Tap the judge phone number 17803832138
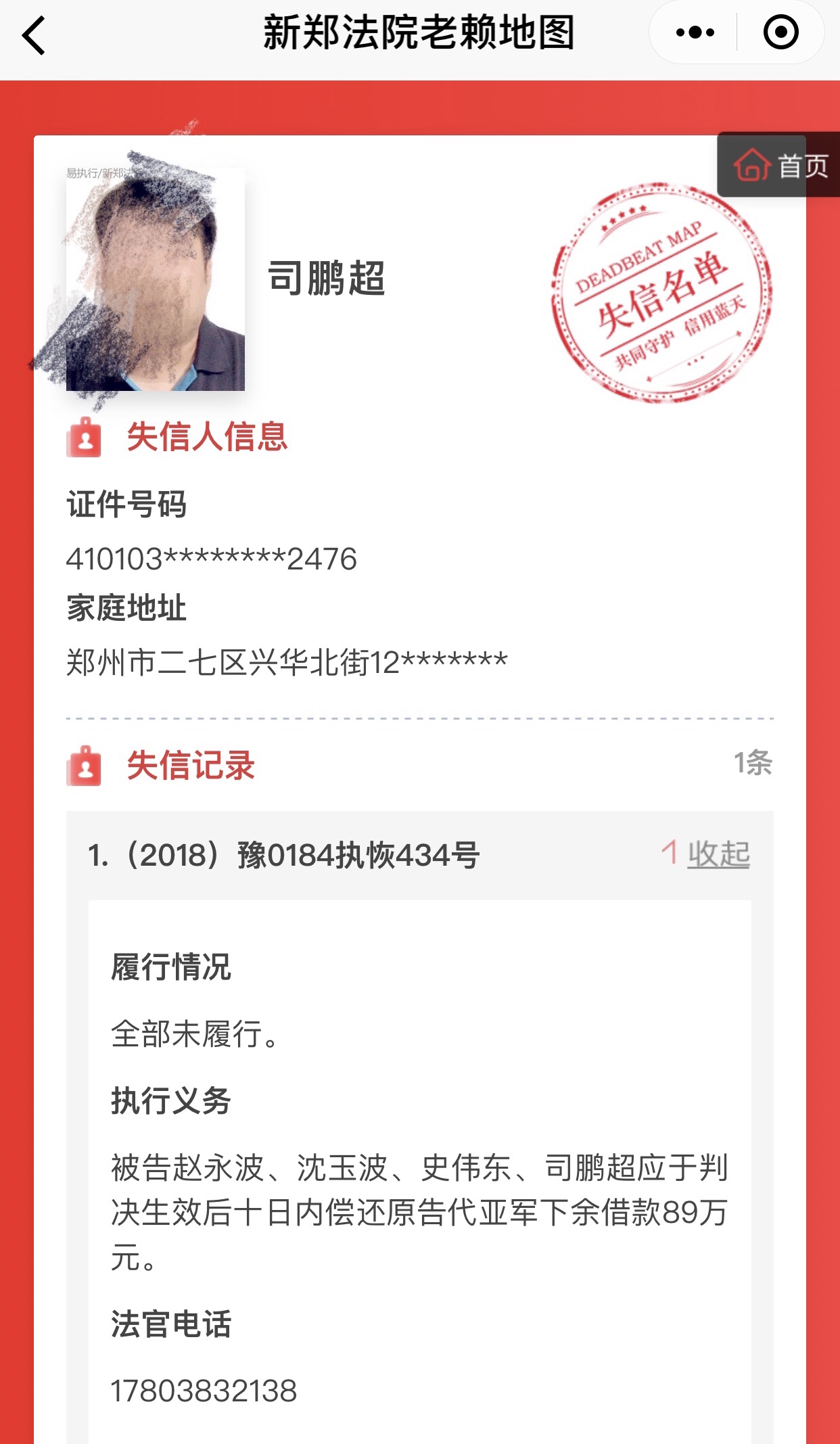Viewport: 840px width, 1444px height. (x=204, y=1391)
